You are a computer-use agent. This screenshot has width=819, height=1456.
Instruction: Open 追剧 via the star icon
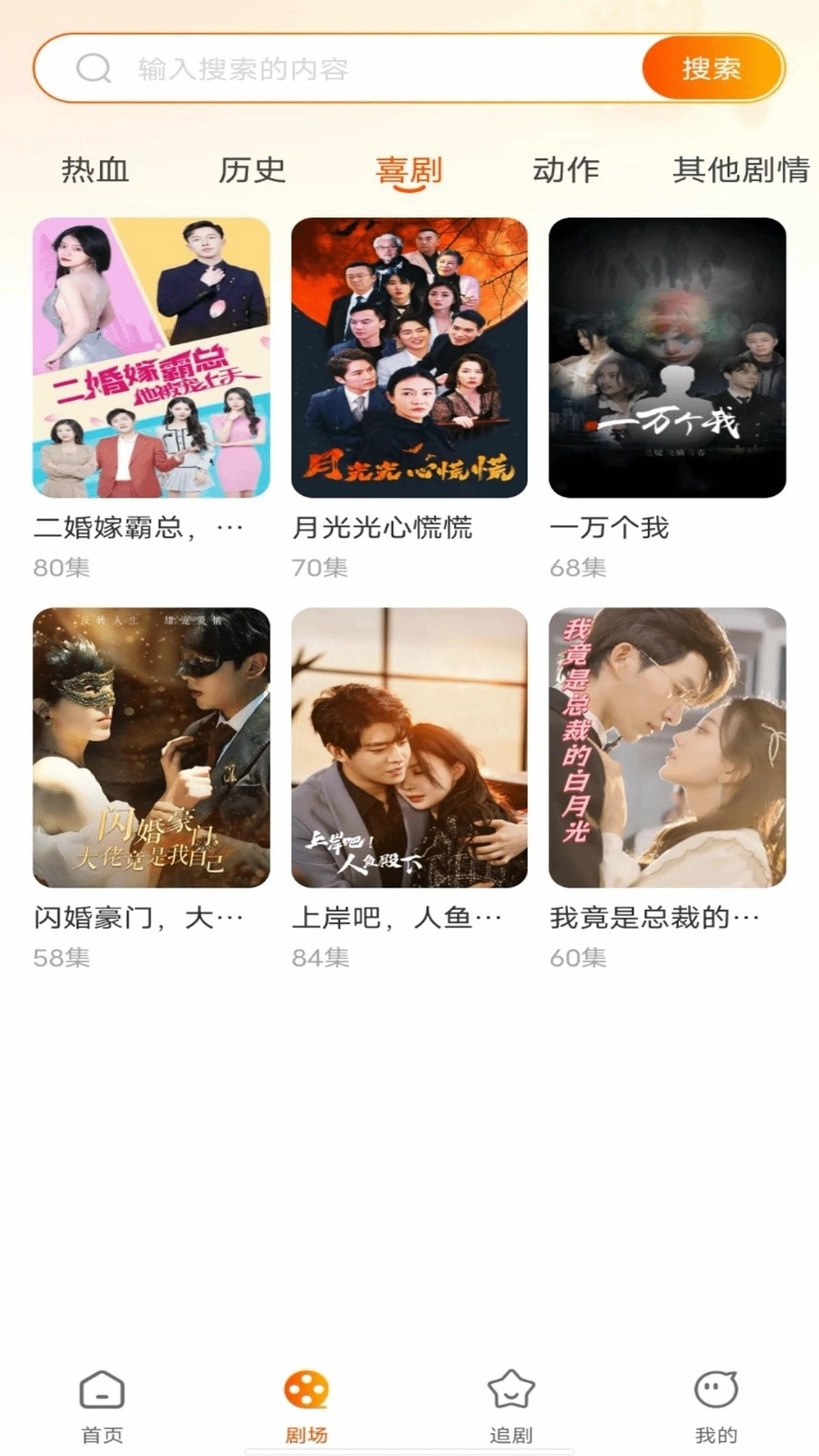pos(511,1390)
